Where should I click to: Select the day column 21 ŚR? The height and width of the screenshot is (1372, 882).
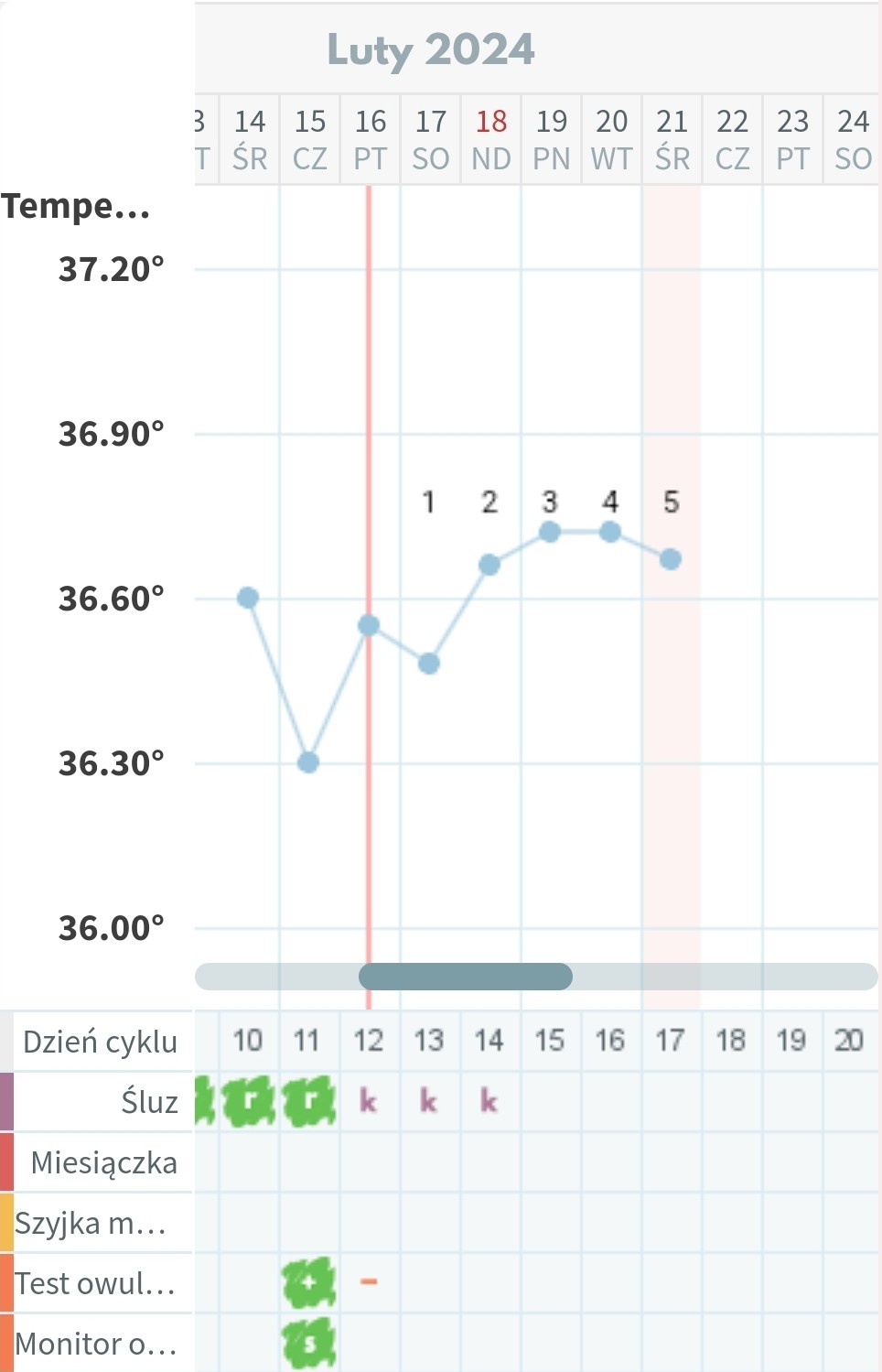(x=672, y=139)
